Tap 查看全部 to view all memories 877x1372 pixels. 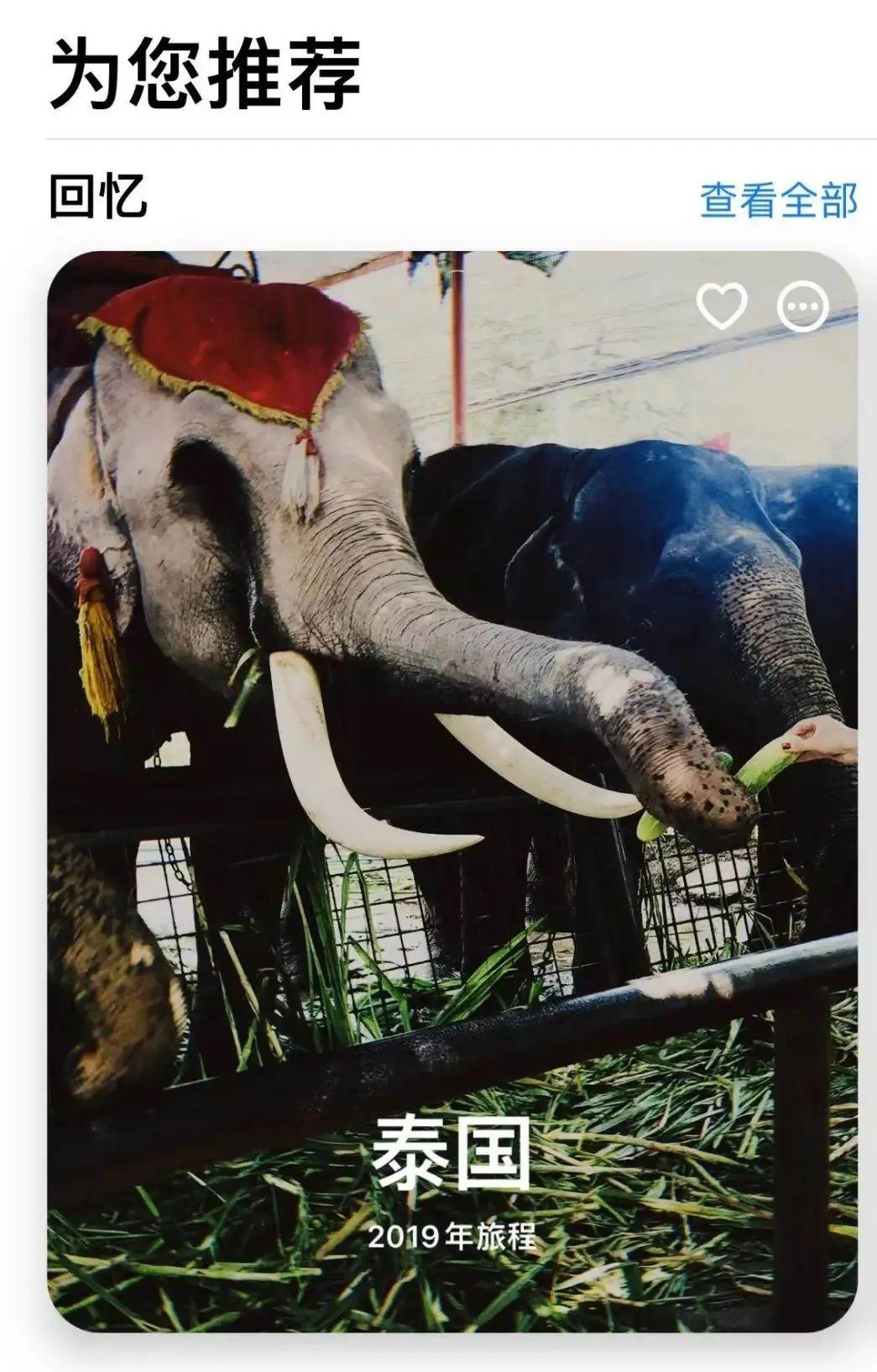[x=778, y=201]
